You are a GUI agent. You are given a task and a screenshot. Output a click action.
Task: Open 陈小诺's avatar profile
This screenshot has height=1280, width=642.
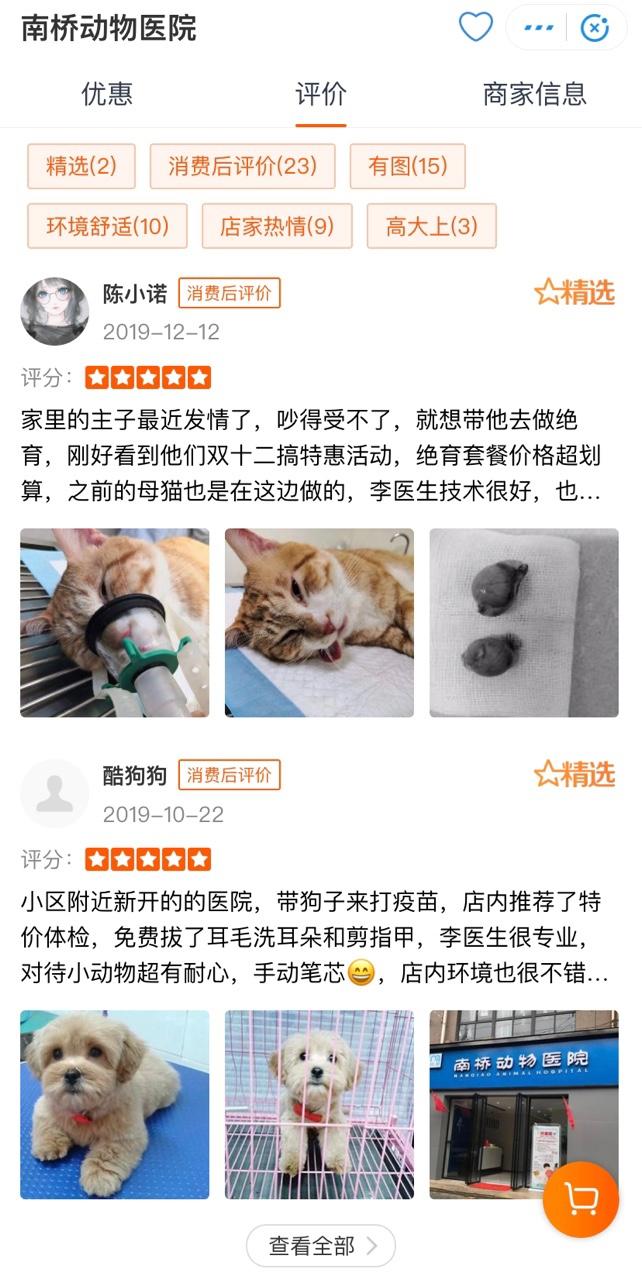pyautogui.click(x=55, y=311)
